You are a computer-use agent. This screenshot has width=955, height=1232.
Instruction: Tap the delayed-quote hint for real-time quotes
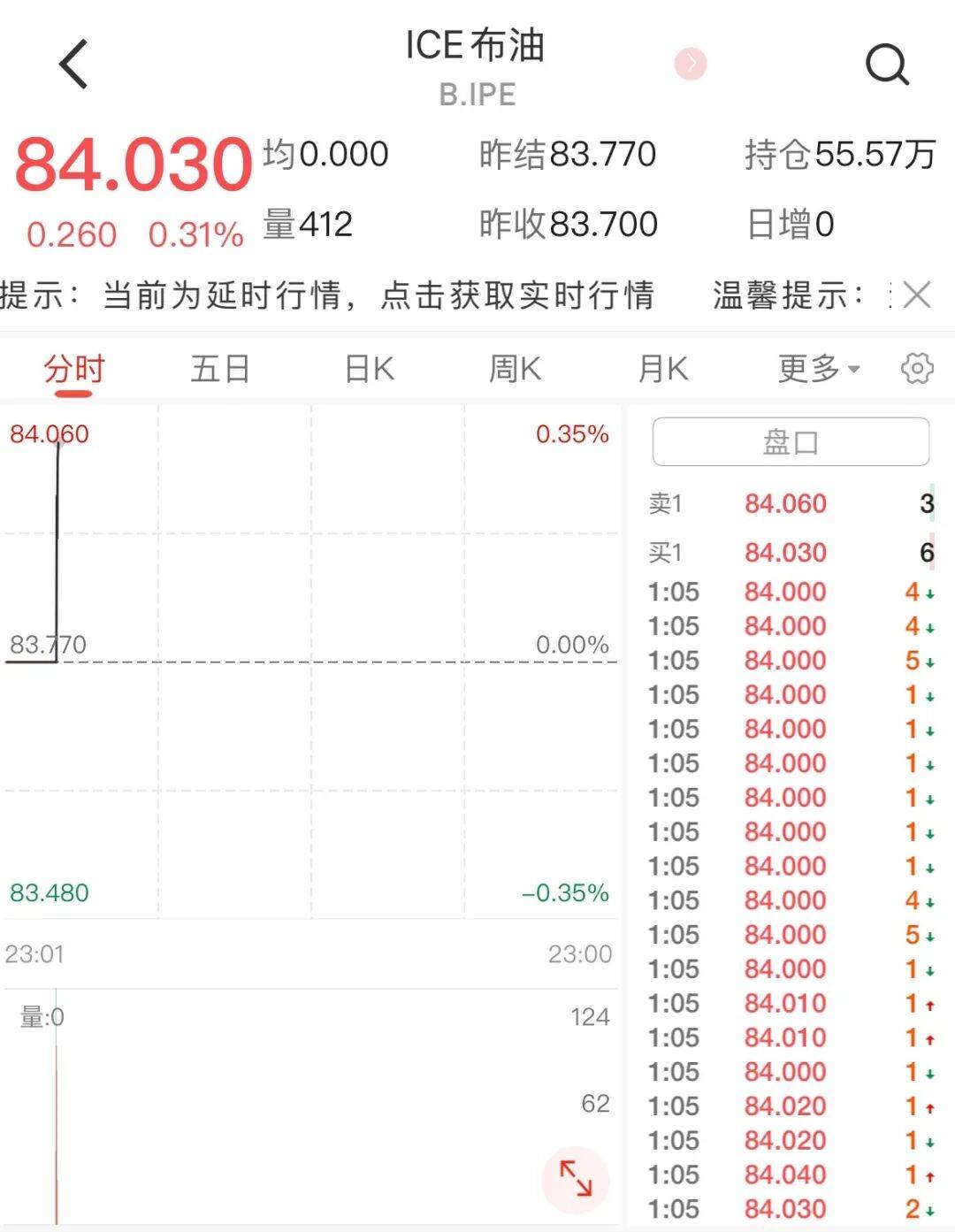pyautogui.click(x=327, y=295)
